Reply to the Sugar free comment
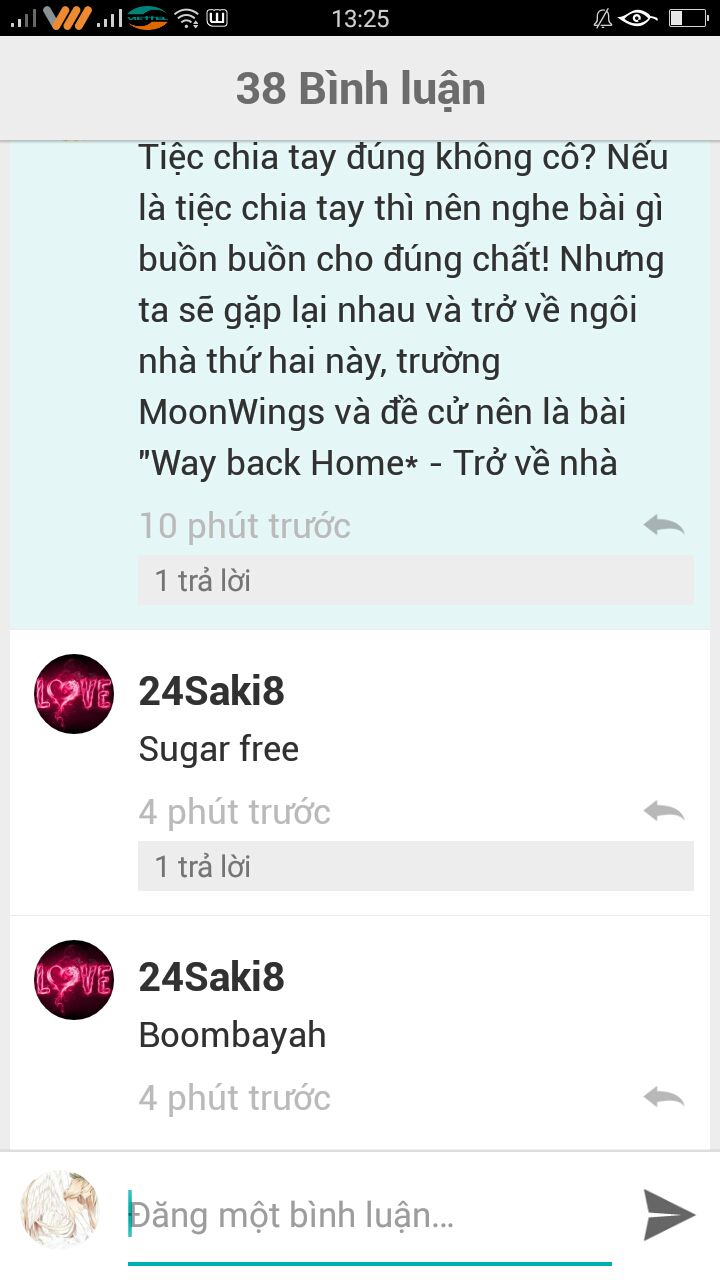The image size is (720, 1280). point(664,811)
